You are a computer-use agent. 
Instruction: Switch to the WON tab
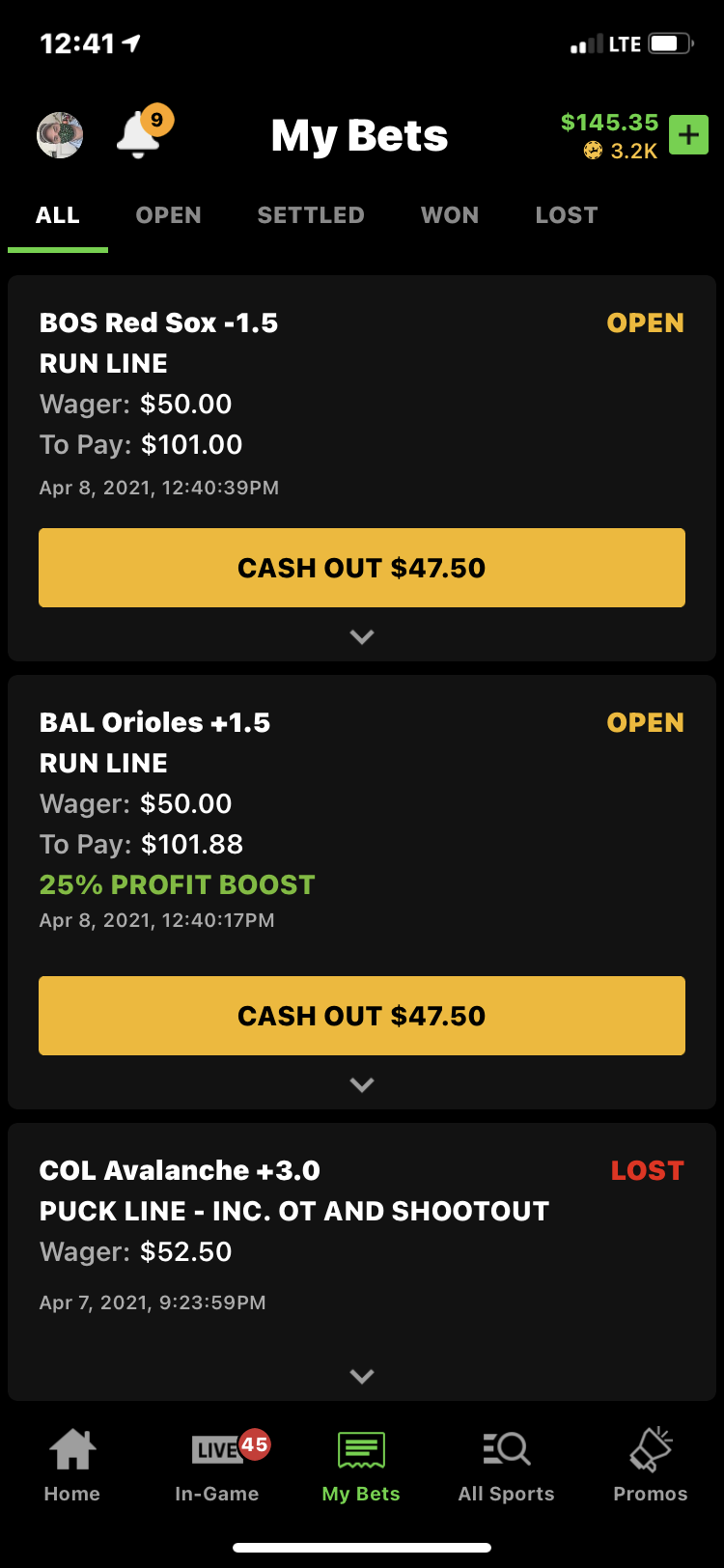pyautogui.click(x=450, y=215)
